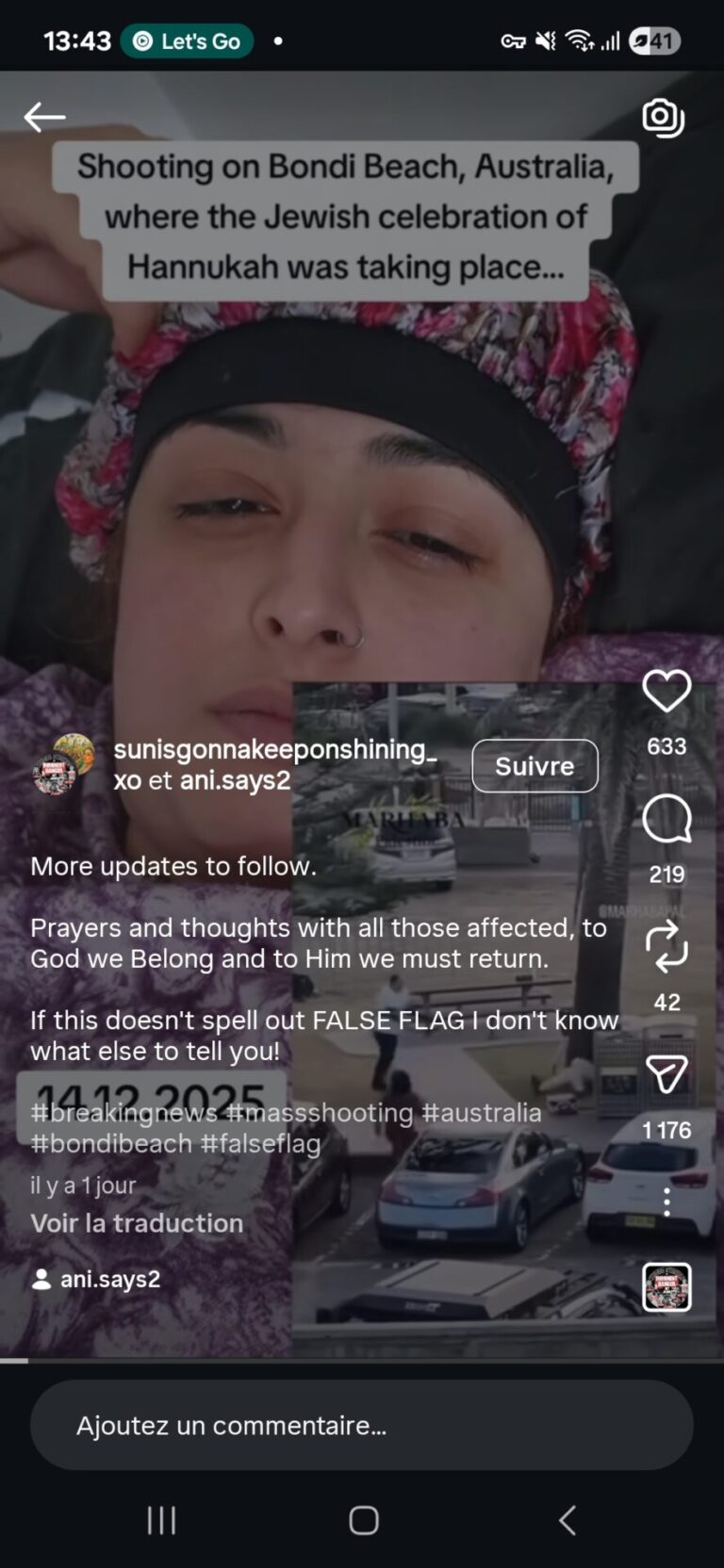Share the reel via paper plane
The image size is (724, 1568).
coord(666,1074)
